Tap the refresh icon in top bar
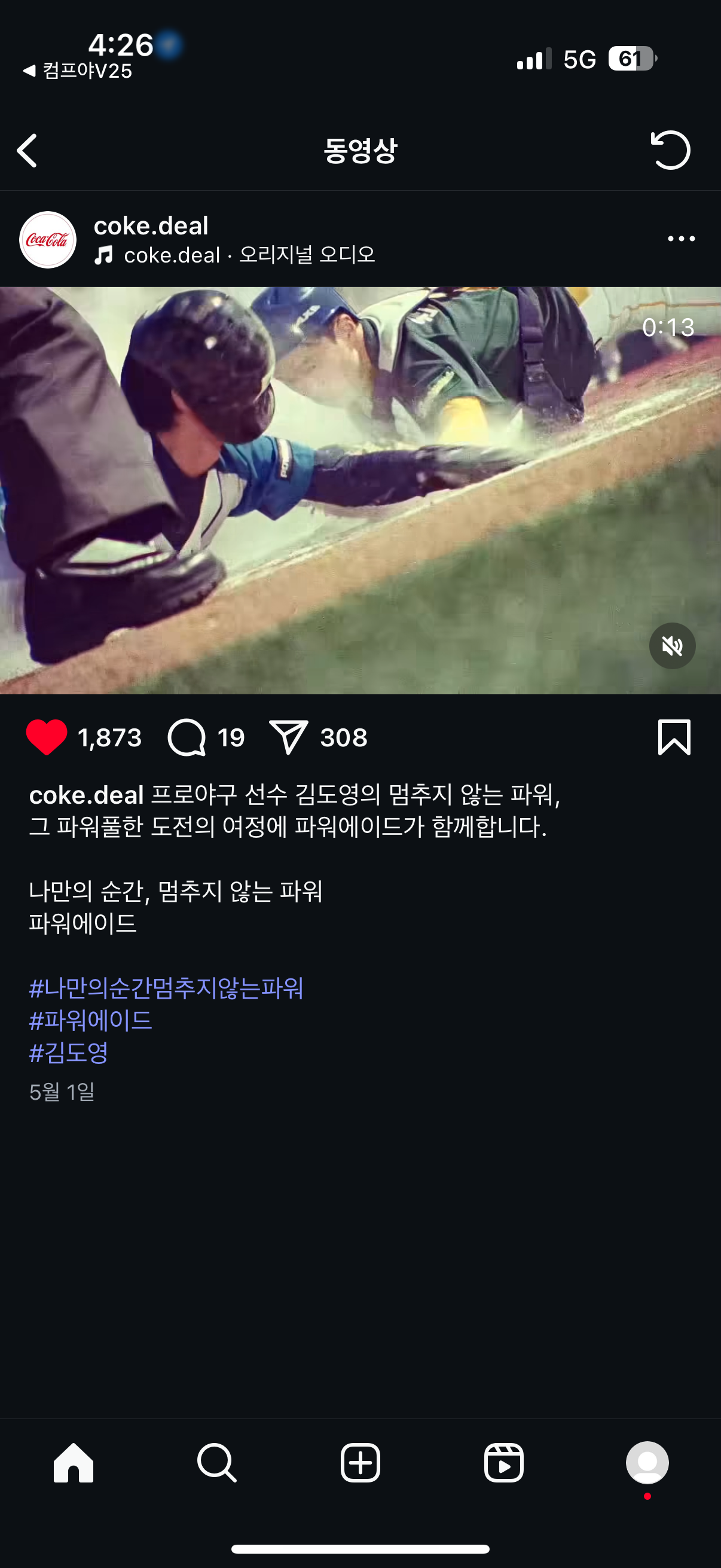The width and height of the screenshot is (721, 1568). (x=671, y=150)
